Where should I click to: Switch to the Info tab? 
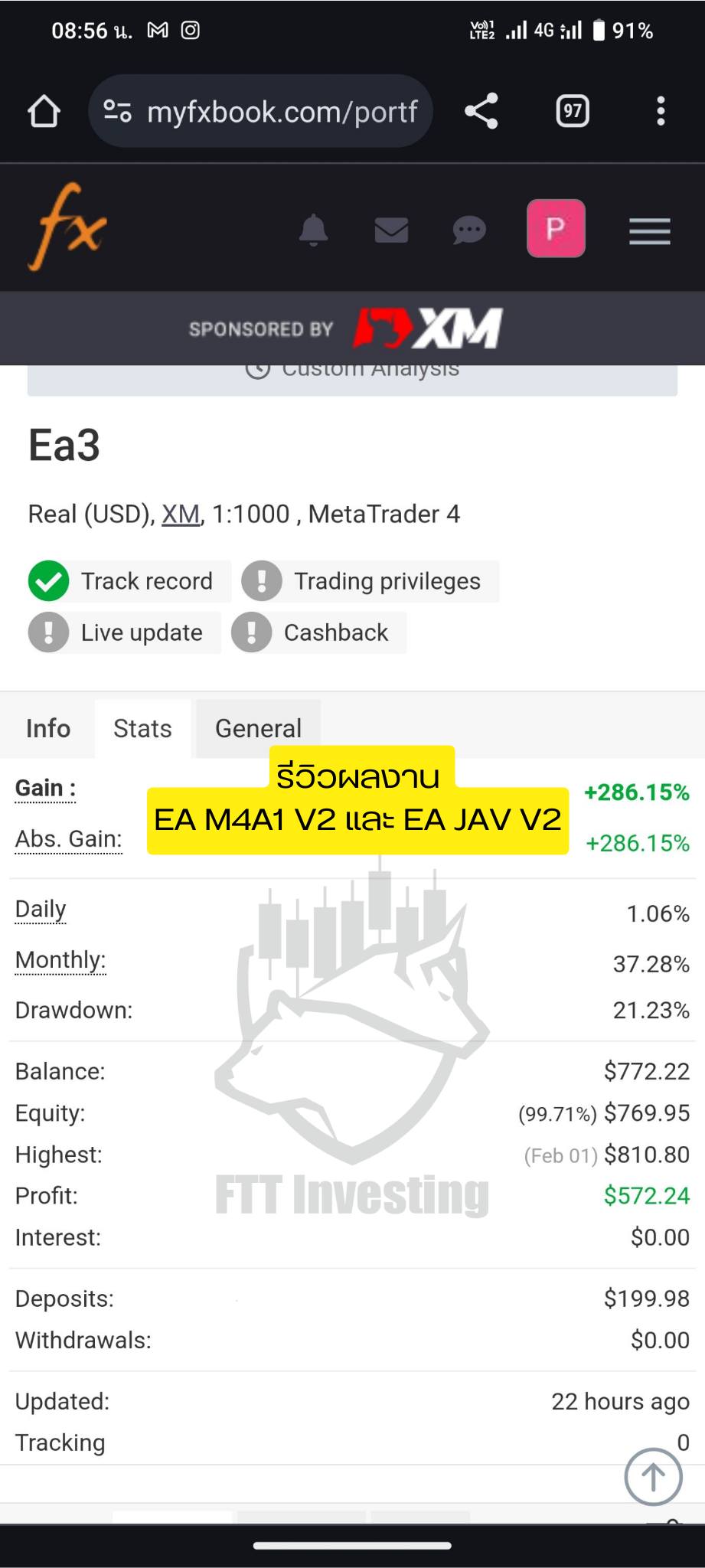pos(47,728)
